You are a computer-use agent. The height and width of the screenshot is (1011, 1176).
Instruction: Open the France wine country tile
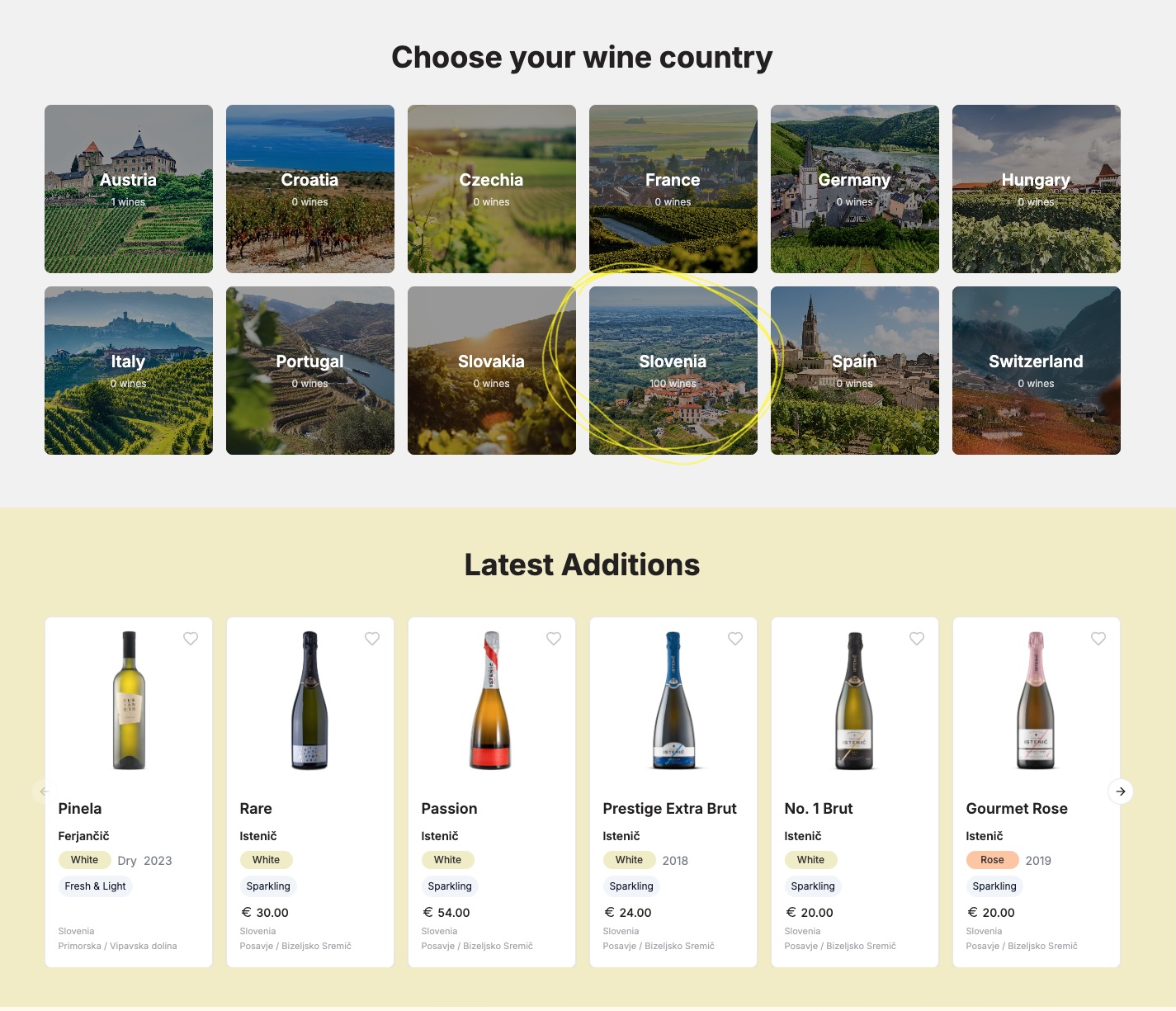(673, 189)
